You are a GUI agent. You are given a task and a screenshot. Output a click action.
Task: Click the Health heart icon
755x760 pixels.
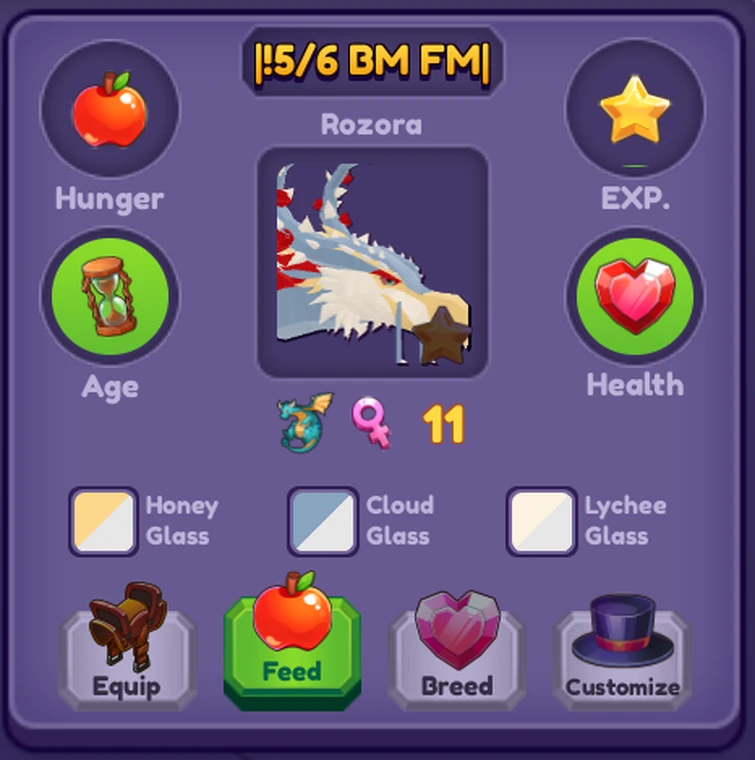pyautogui.click(x=636, y=294)
